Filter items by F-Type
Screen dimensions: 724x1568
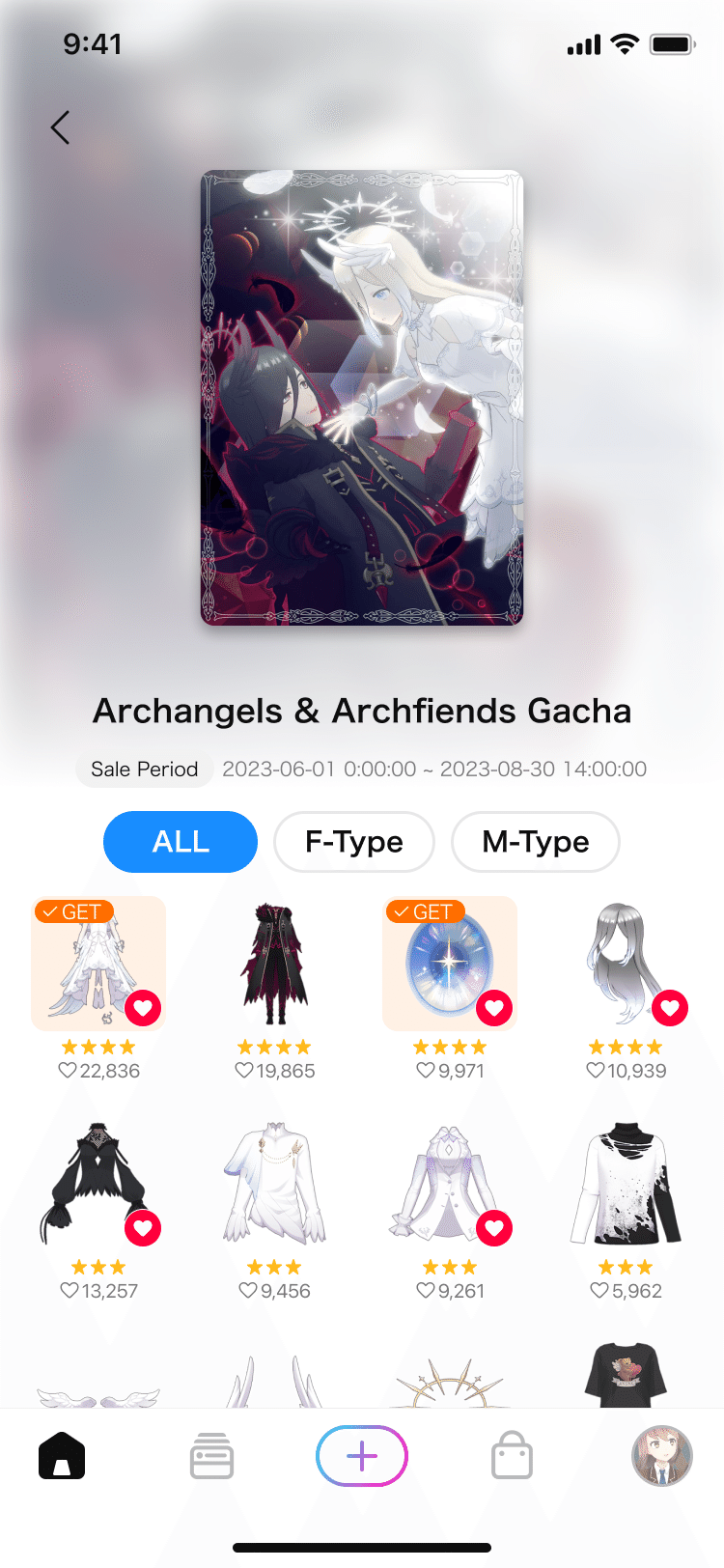tap(354, 842)
